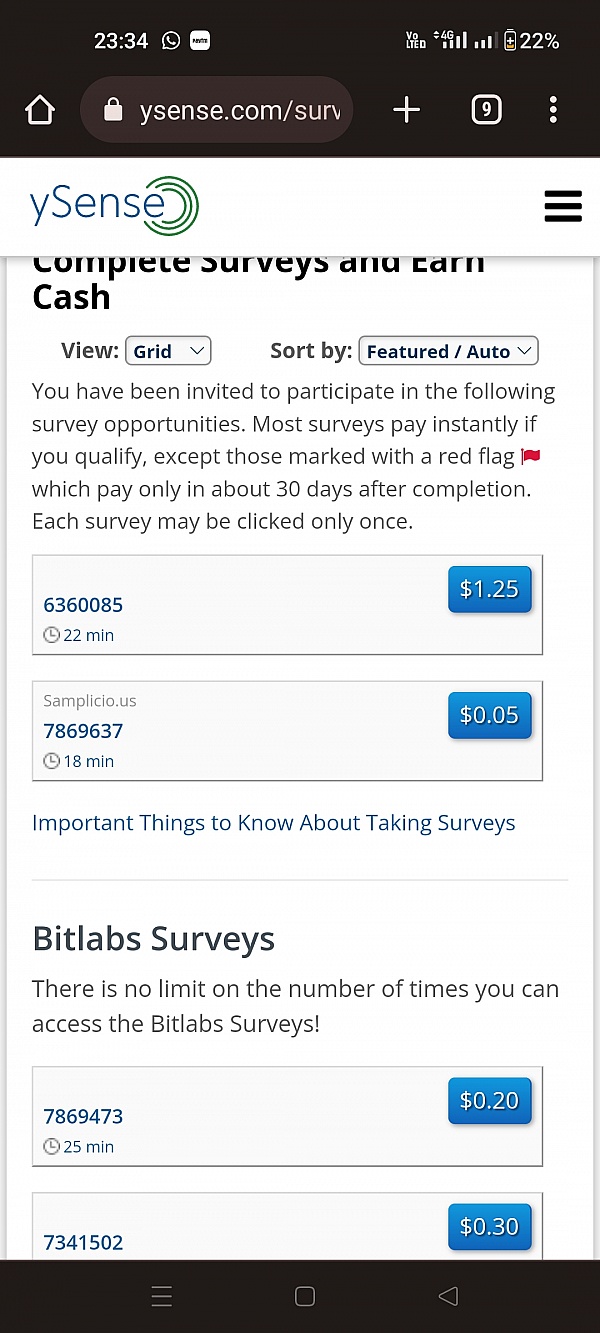The height and width of the screenshot is (1333, 600).
Task: Open a new browser tab
Action: pos(407,110)
